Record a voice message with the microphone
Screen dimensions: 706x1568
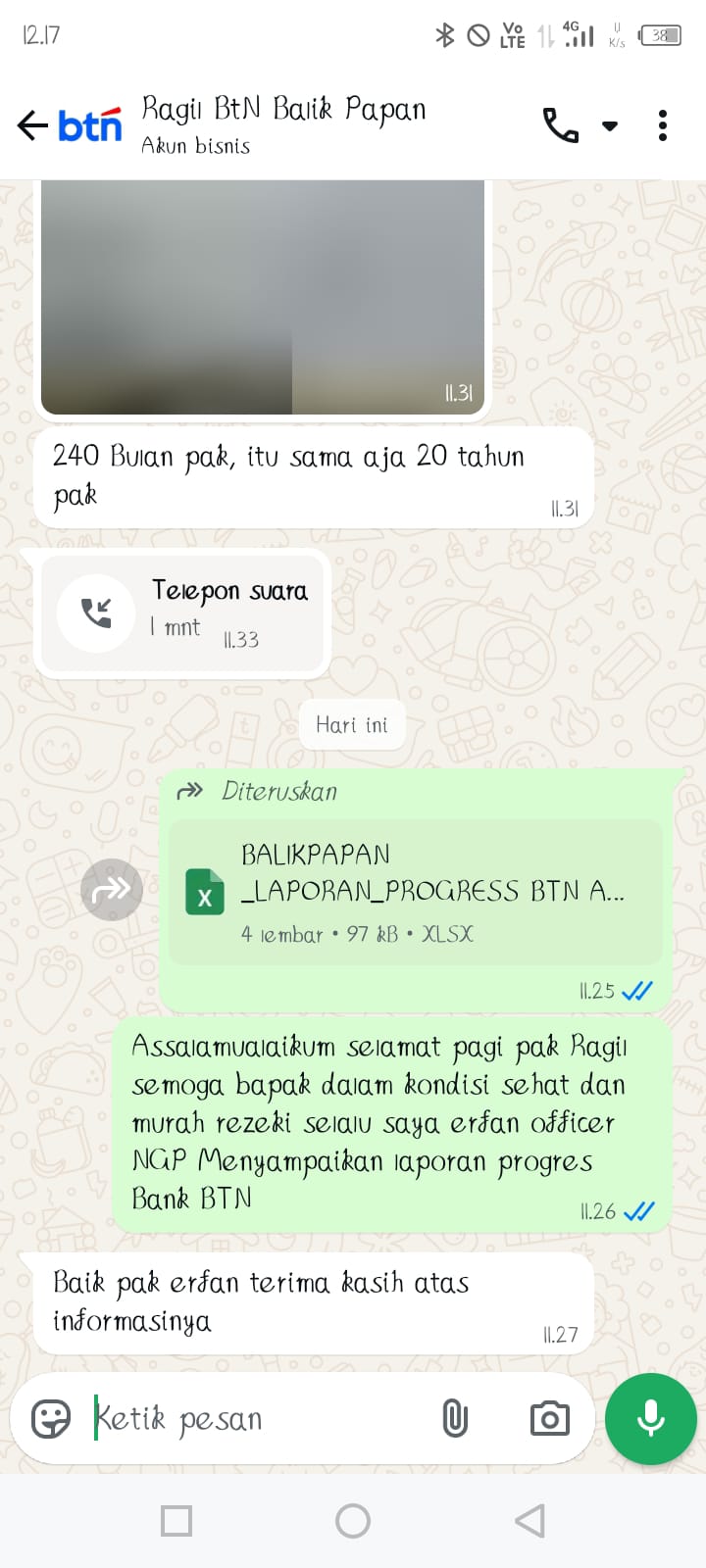651,1418
